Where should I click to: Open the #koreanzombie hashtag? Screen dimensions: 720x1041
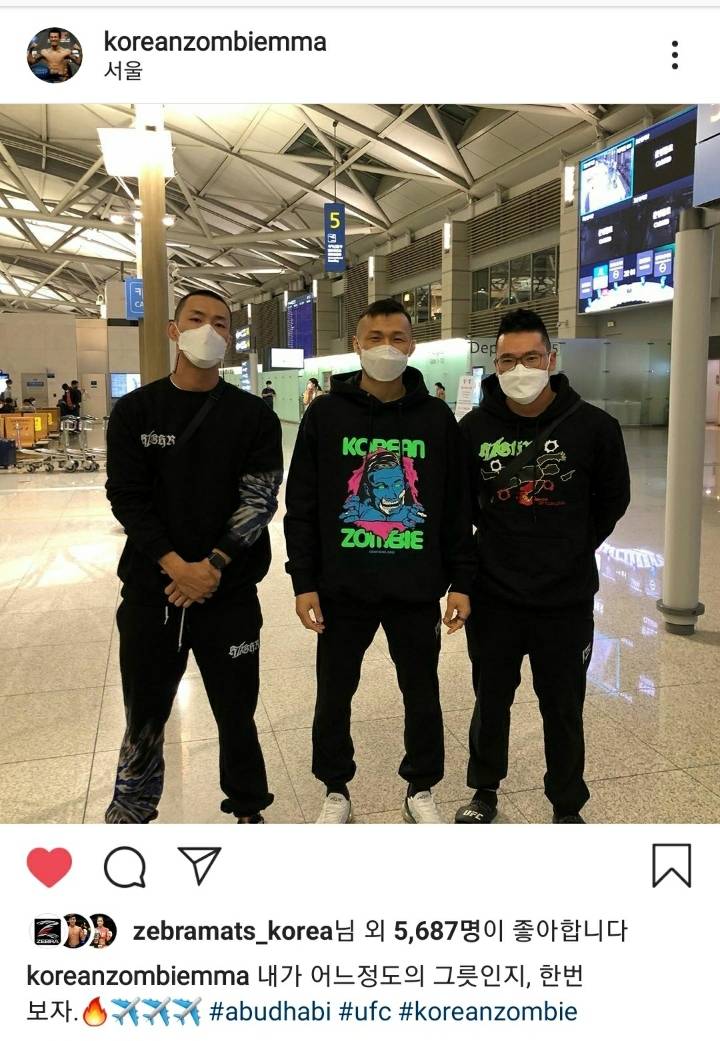tap(488, 1011)
